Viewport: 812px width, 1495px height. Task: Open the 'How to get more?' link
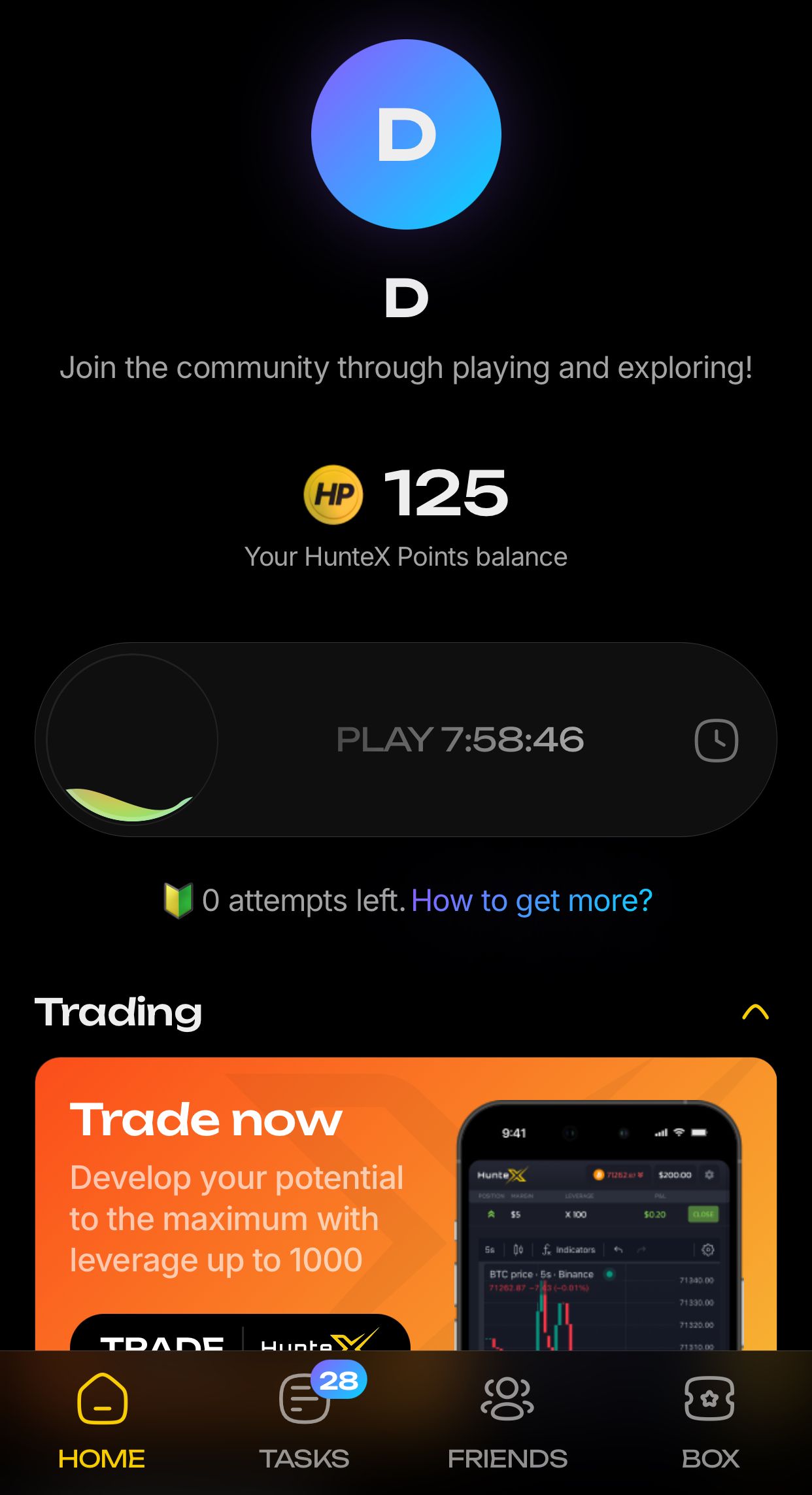[532, 901]
